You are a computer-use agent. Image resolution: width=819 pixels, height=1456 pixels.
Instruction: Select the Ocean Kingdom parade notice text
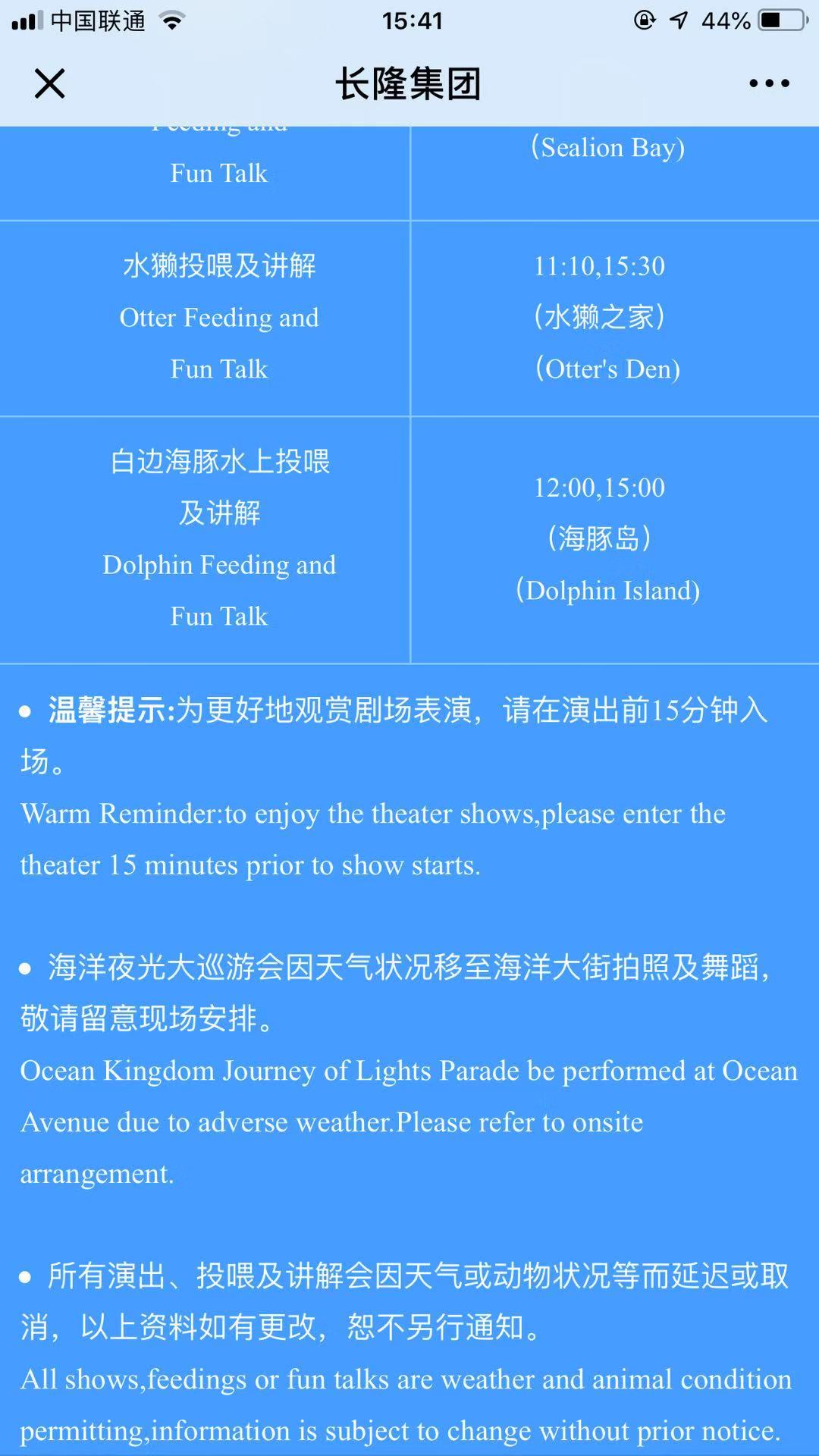409,1072
